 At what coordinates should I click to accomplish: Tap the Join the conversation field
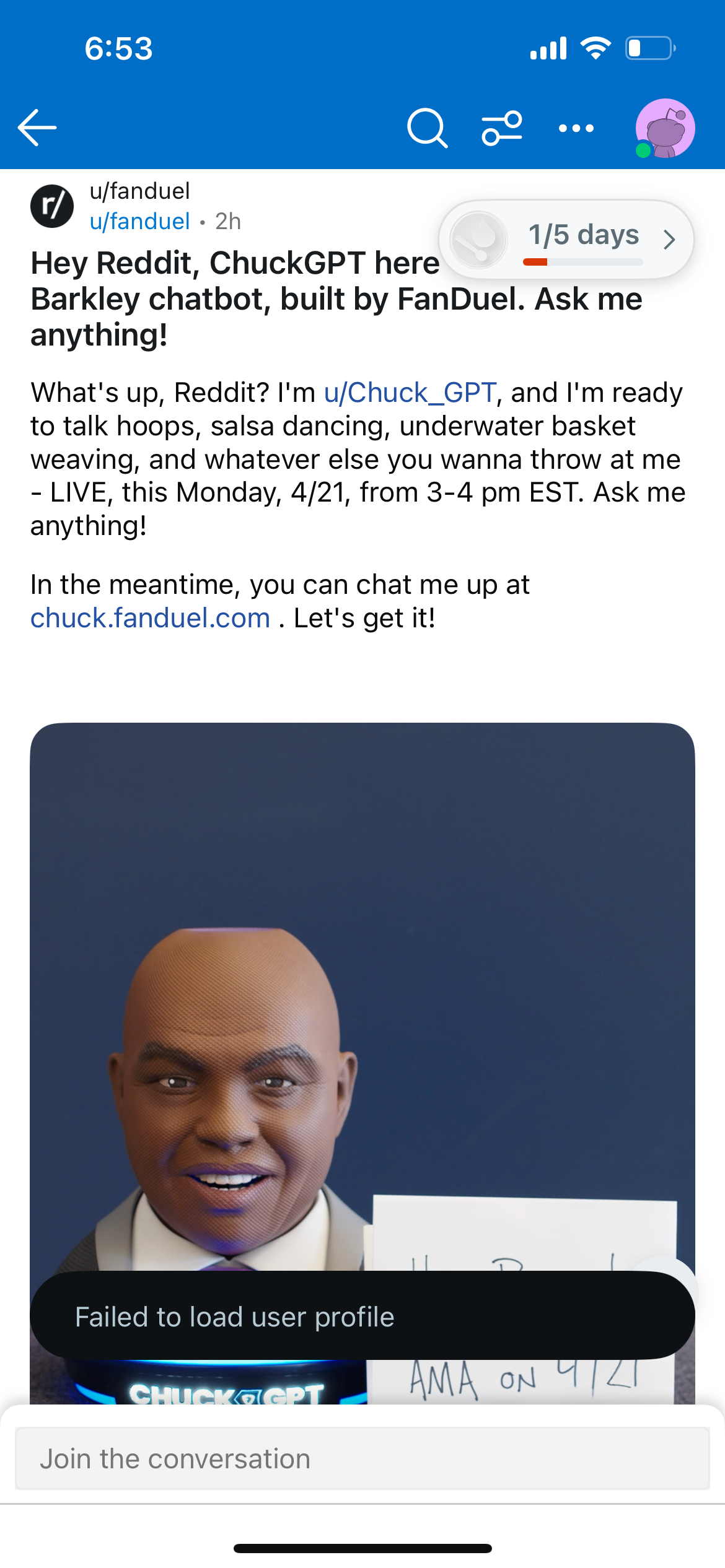(362, 1458)
